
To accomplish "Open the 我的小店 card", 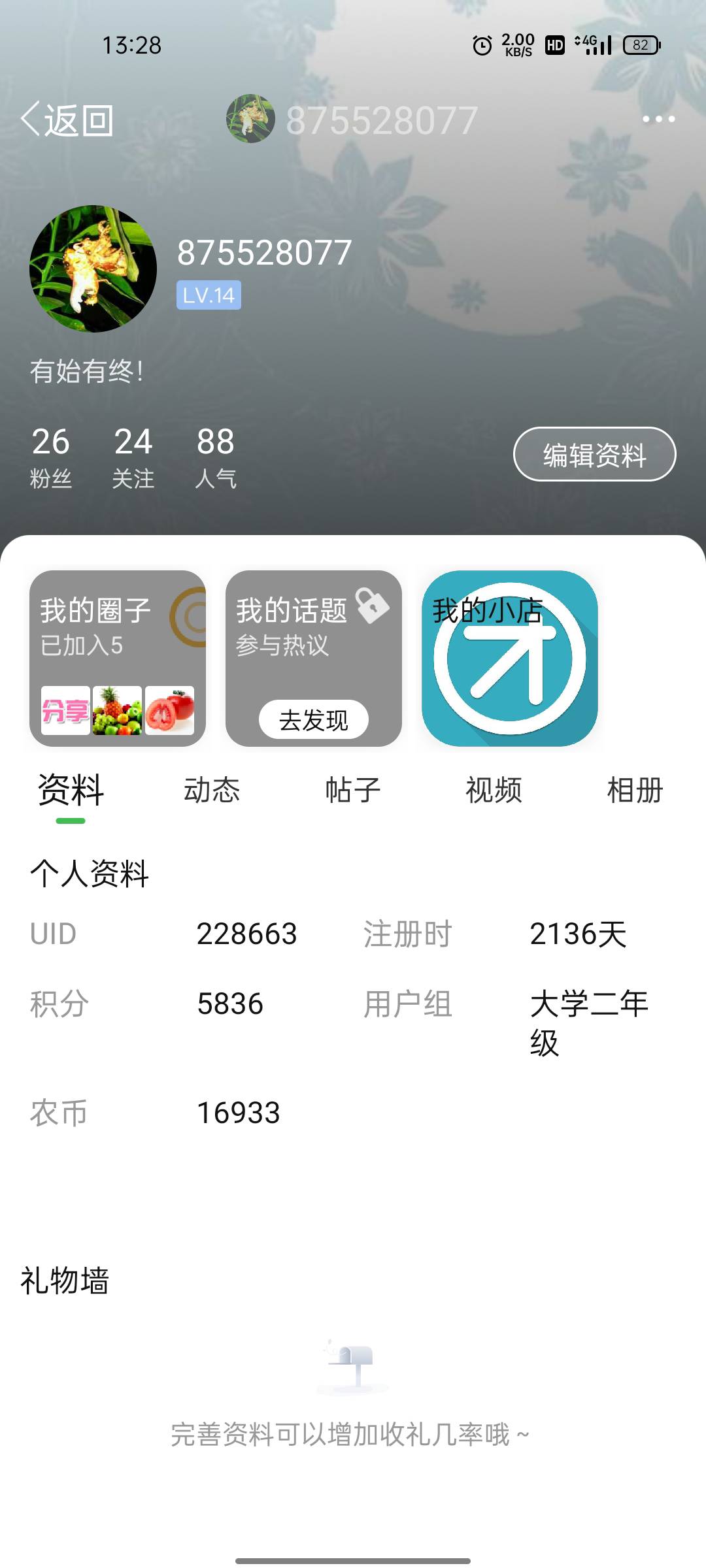I will pos(509,658).
